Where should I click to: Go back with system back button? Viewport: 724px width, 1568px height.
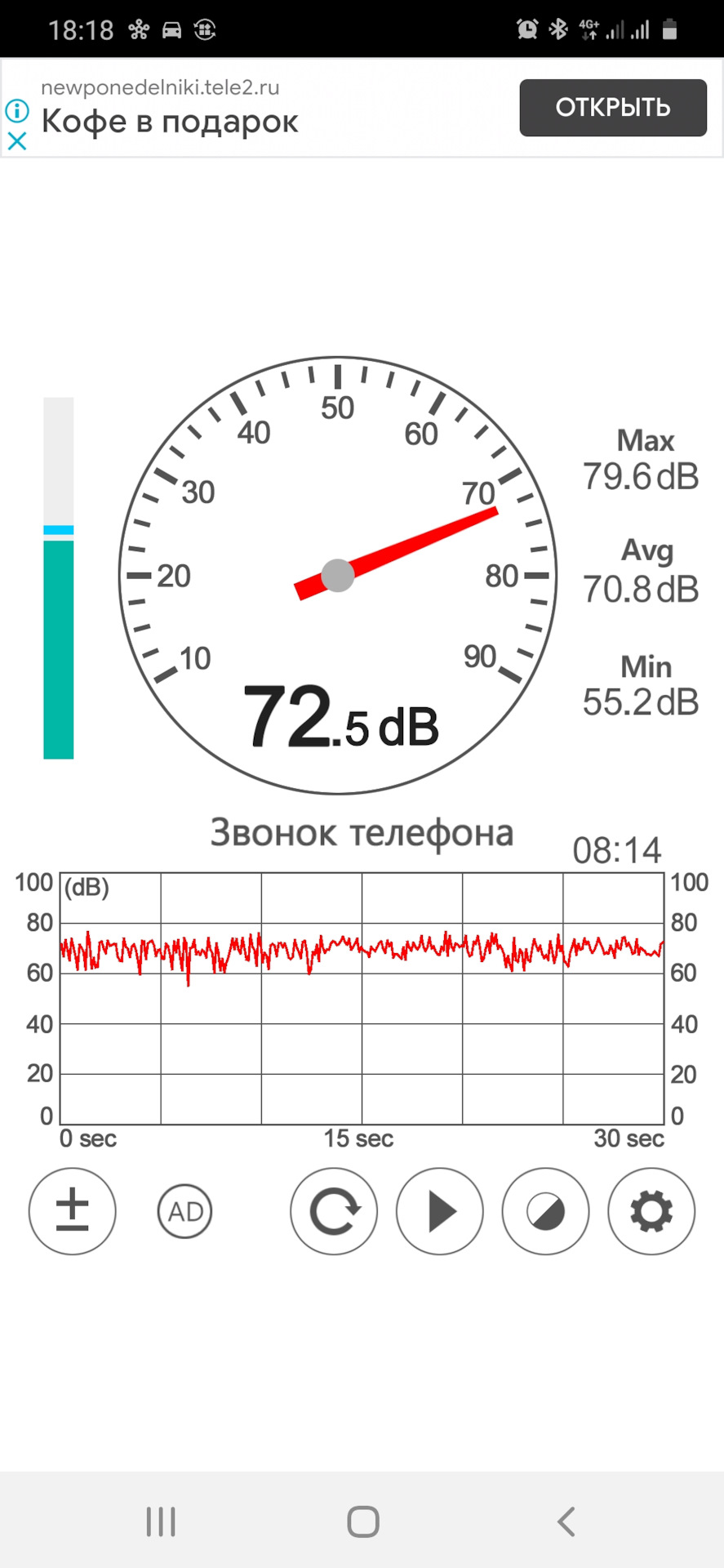pyautogui.click(x=566, y=1521)
